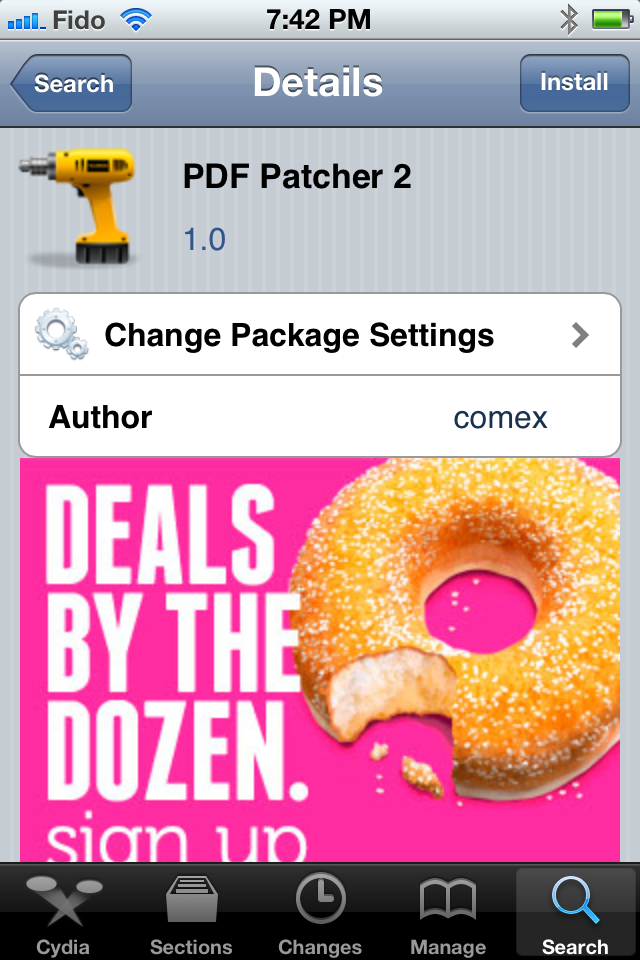Go back to Search results
This screenshot has height=960, width=640.
point(72,84)
